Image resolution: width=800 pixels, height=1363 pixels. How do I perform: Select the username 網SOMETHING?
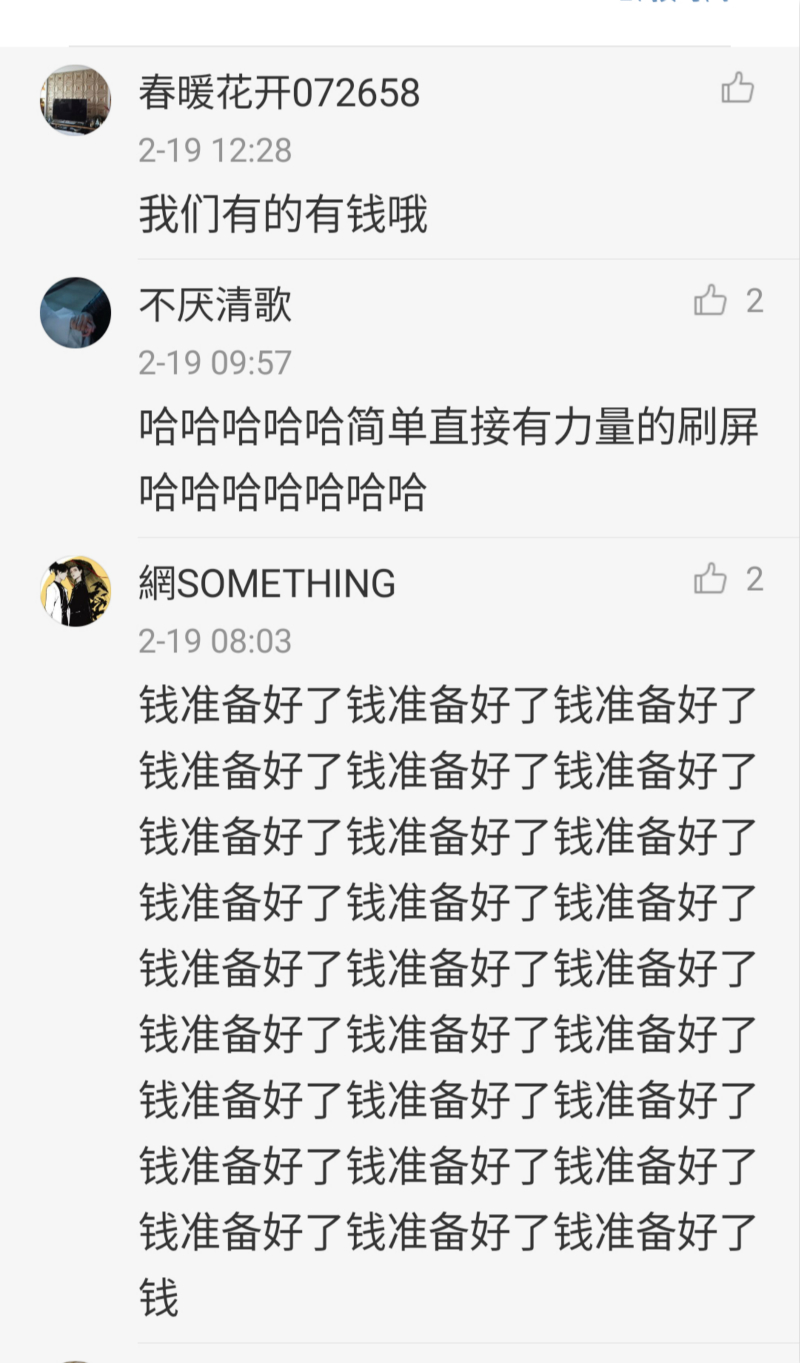[267, 583]
